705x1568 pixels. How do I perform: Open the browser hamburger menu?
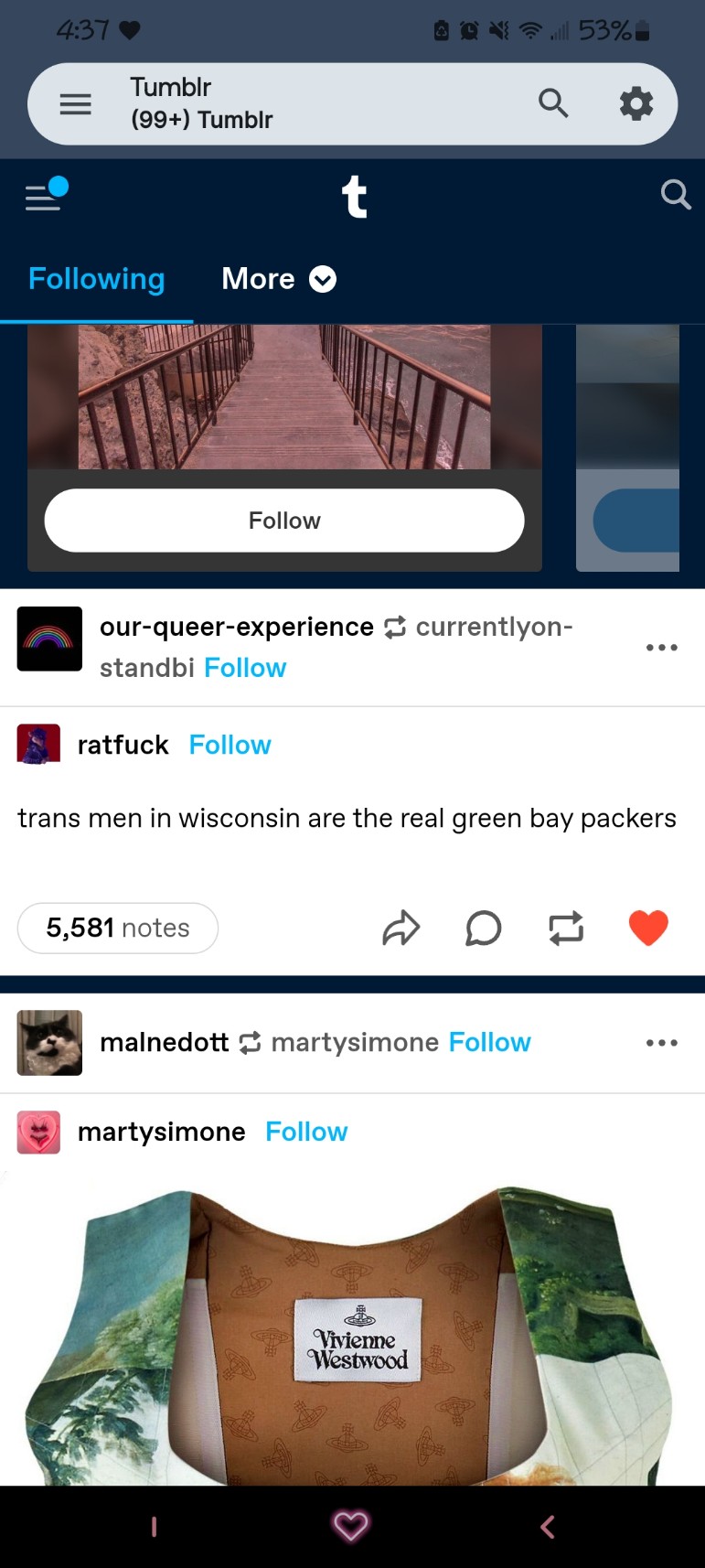click(75, 104)
